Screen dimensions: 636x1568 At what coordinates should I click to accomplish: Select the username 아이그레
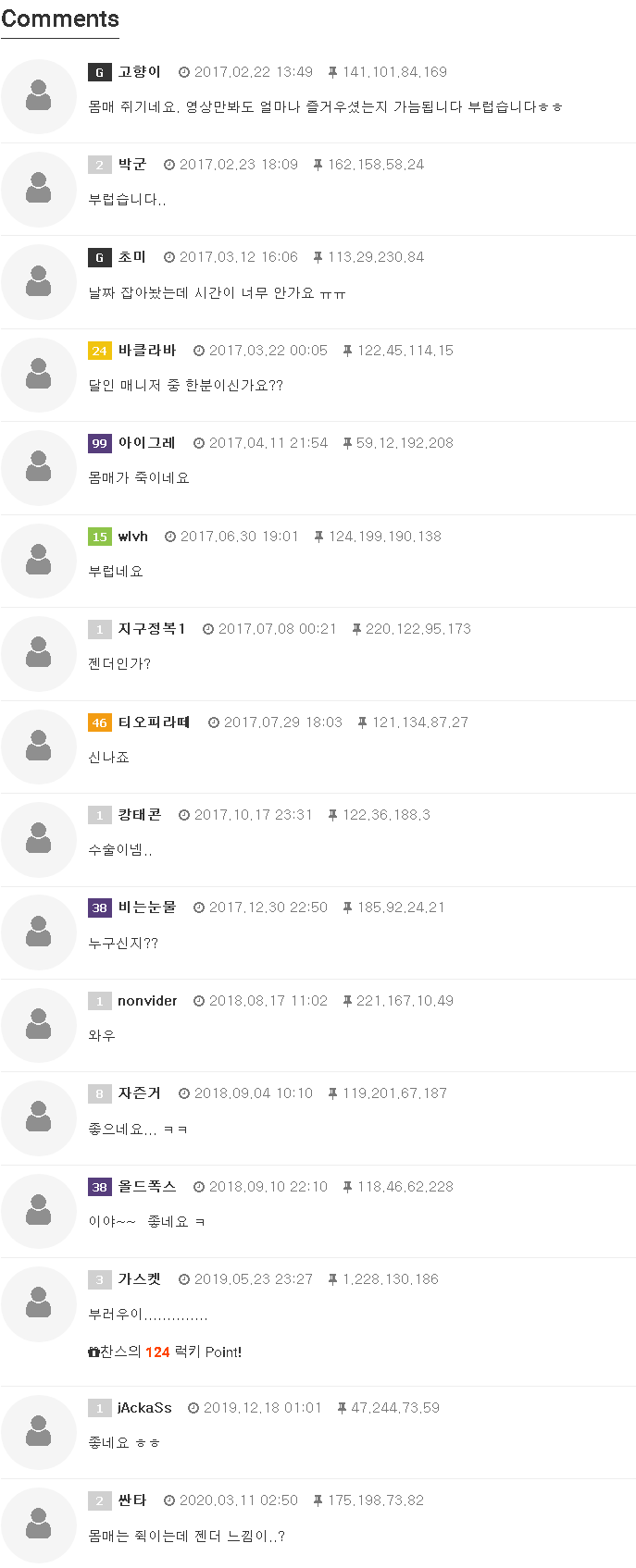(146, 443)
